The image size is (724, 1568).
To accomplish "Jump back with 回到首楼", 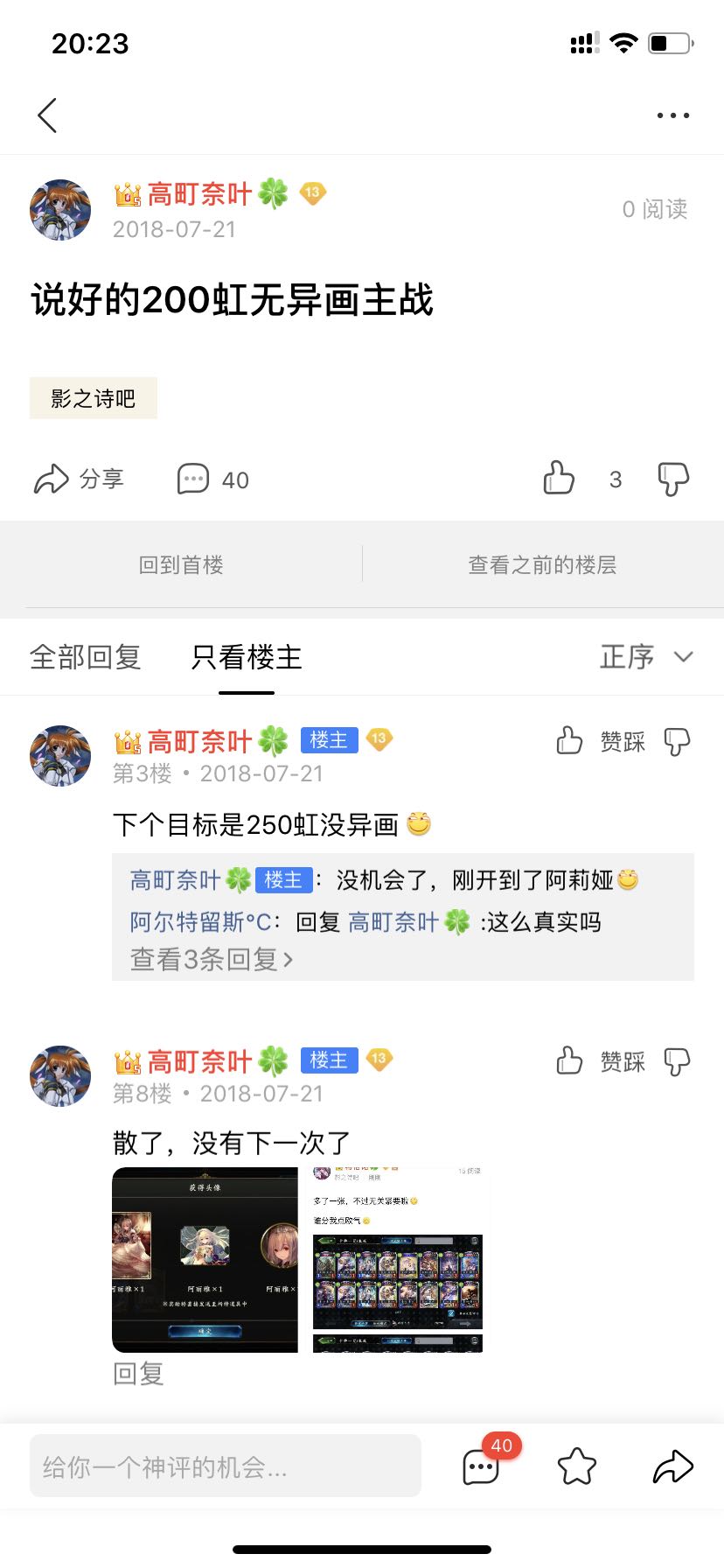I will (182, 565).
